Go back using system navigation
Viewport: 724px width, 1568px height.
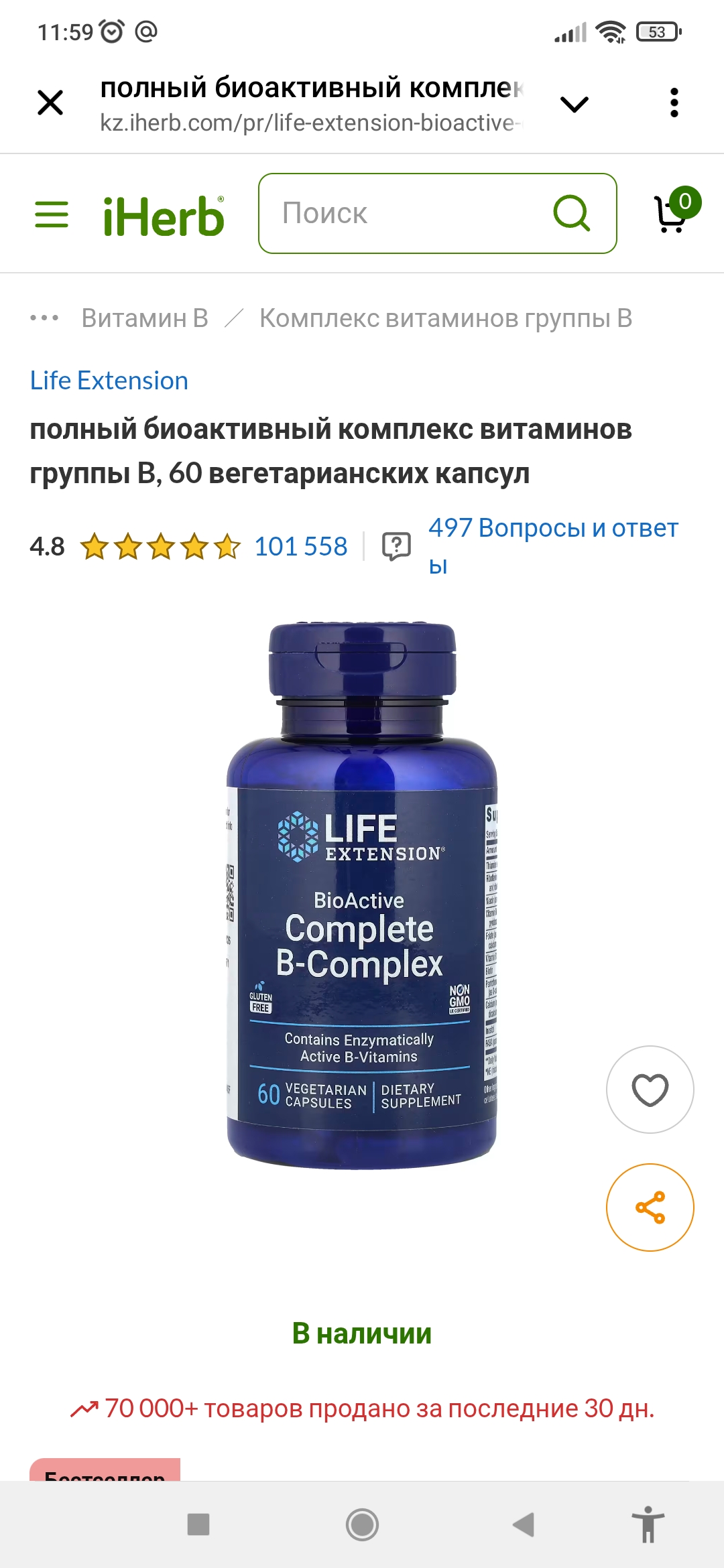click(524, 1524)
